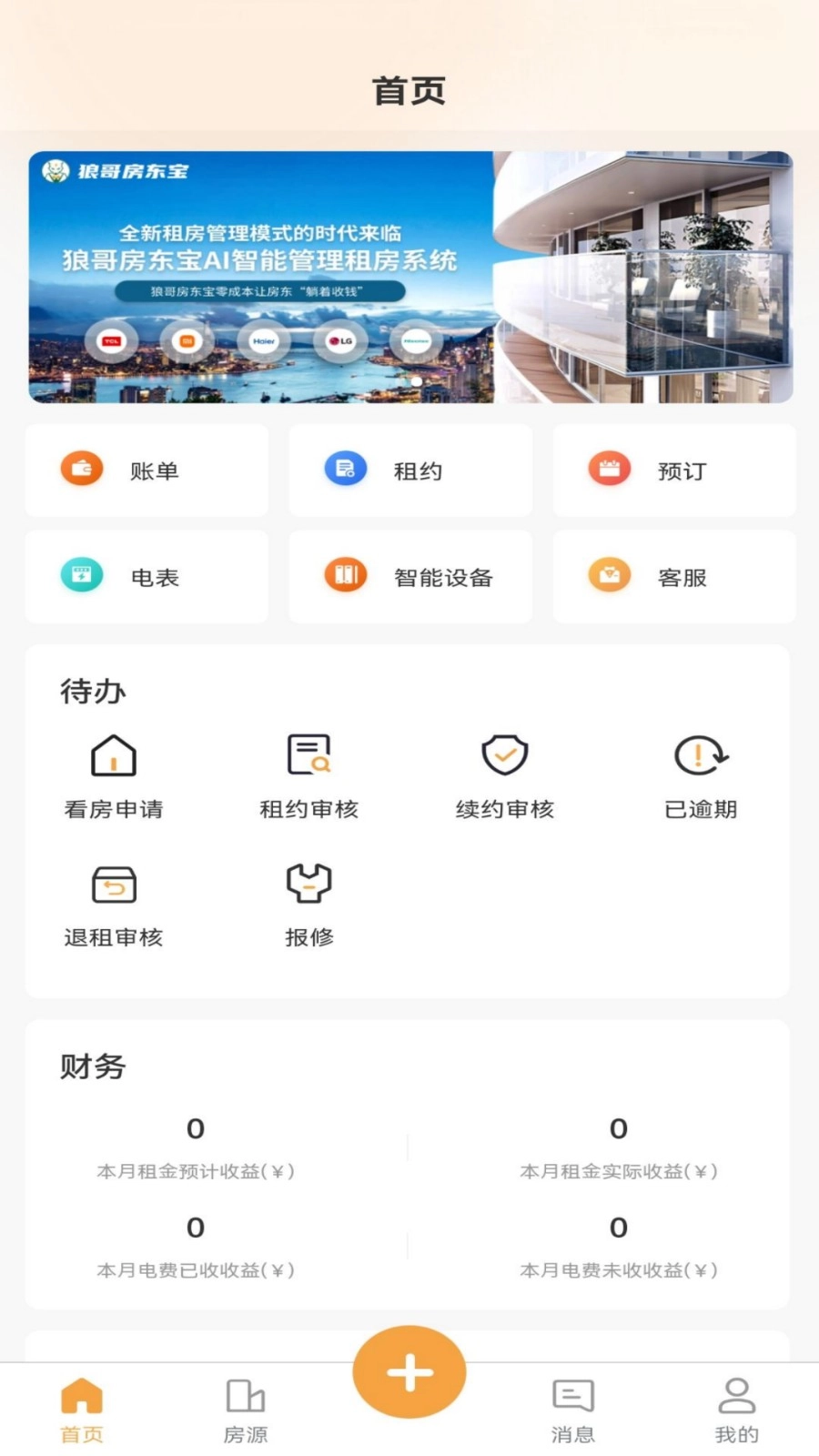Image resolution: width=819 pixels, height=1456 pixels.
Task: Open the 智能设备 (Smart Devices) icon
Action: click(x=409, y=577)
